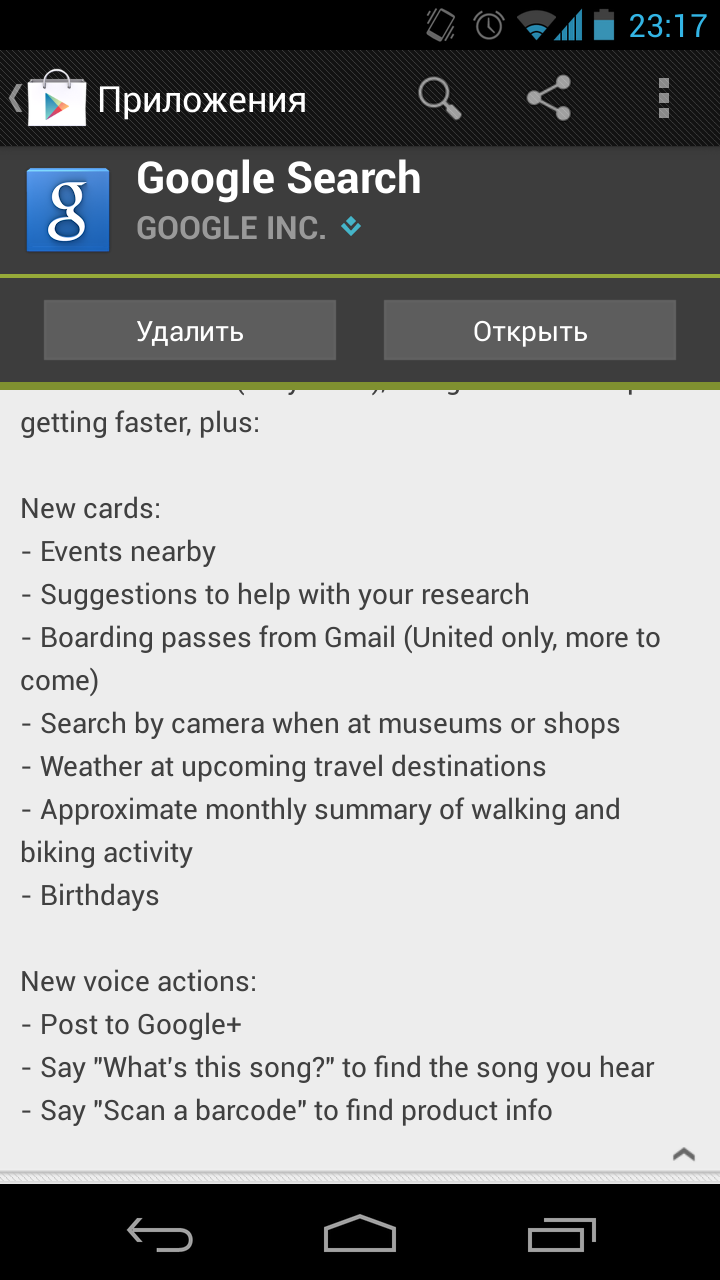Tap the system back button
The width and height of the screenshot is (720, 1280).
[x=160, y=1234]
